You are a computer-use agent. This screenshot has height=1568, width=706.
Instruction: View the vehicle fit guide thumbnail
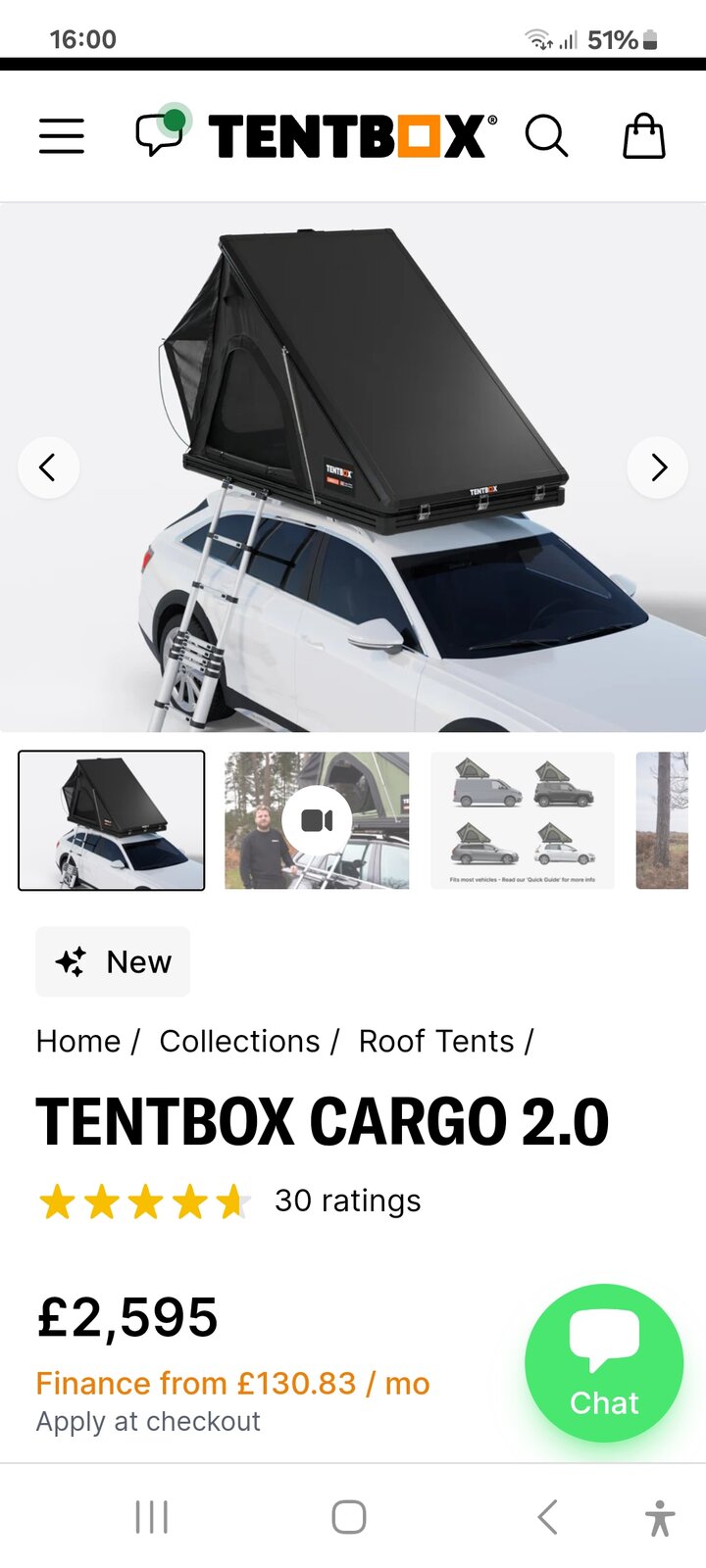point(523,820)
